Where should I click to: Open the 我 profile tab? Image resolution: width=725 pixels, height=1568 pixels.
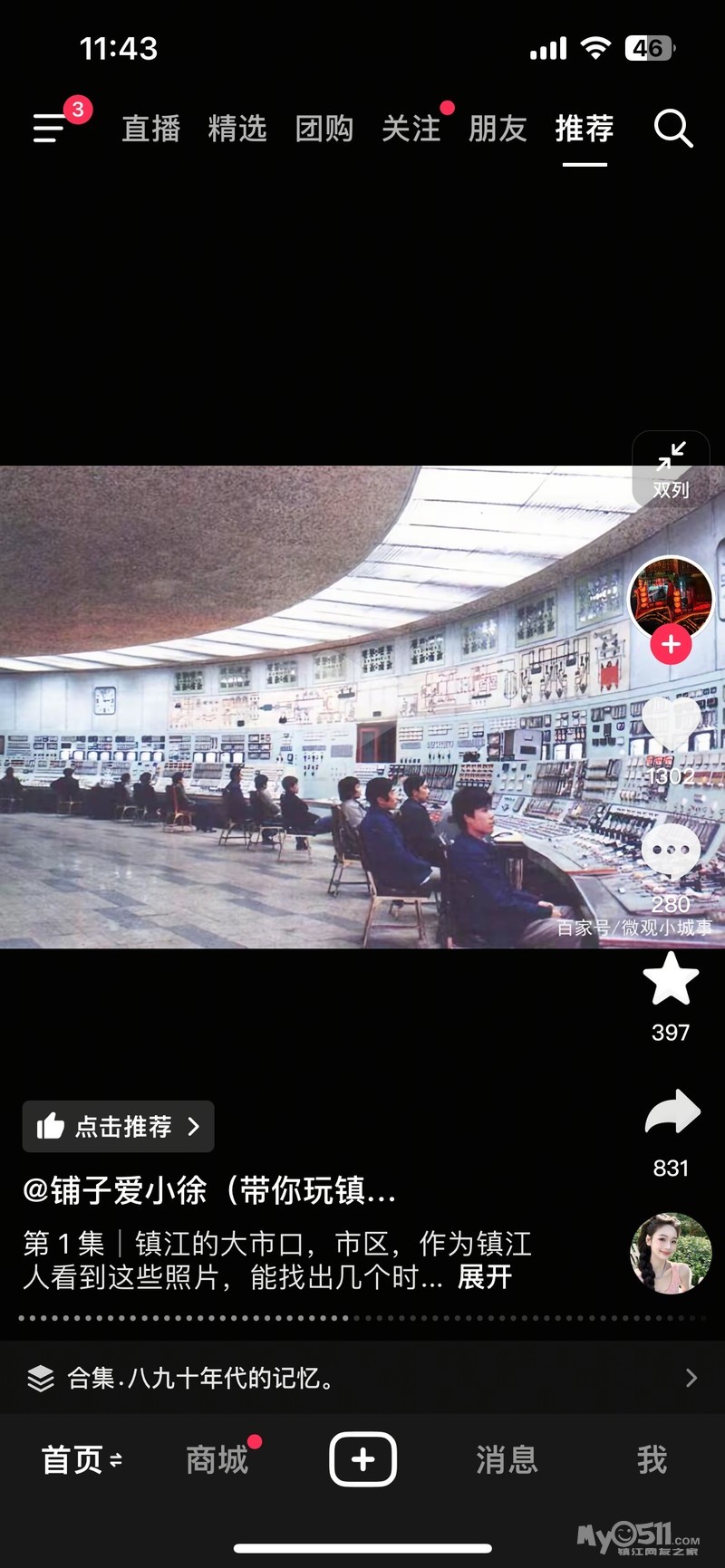point(652,1459)
